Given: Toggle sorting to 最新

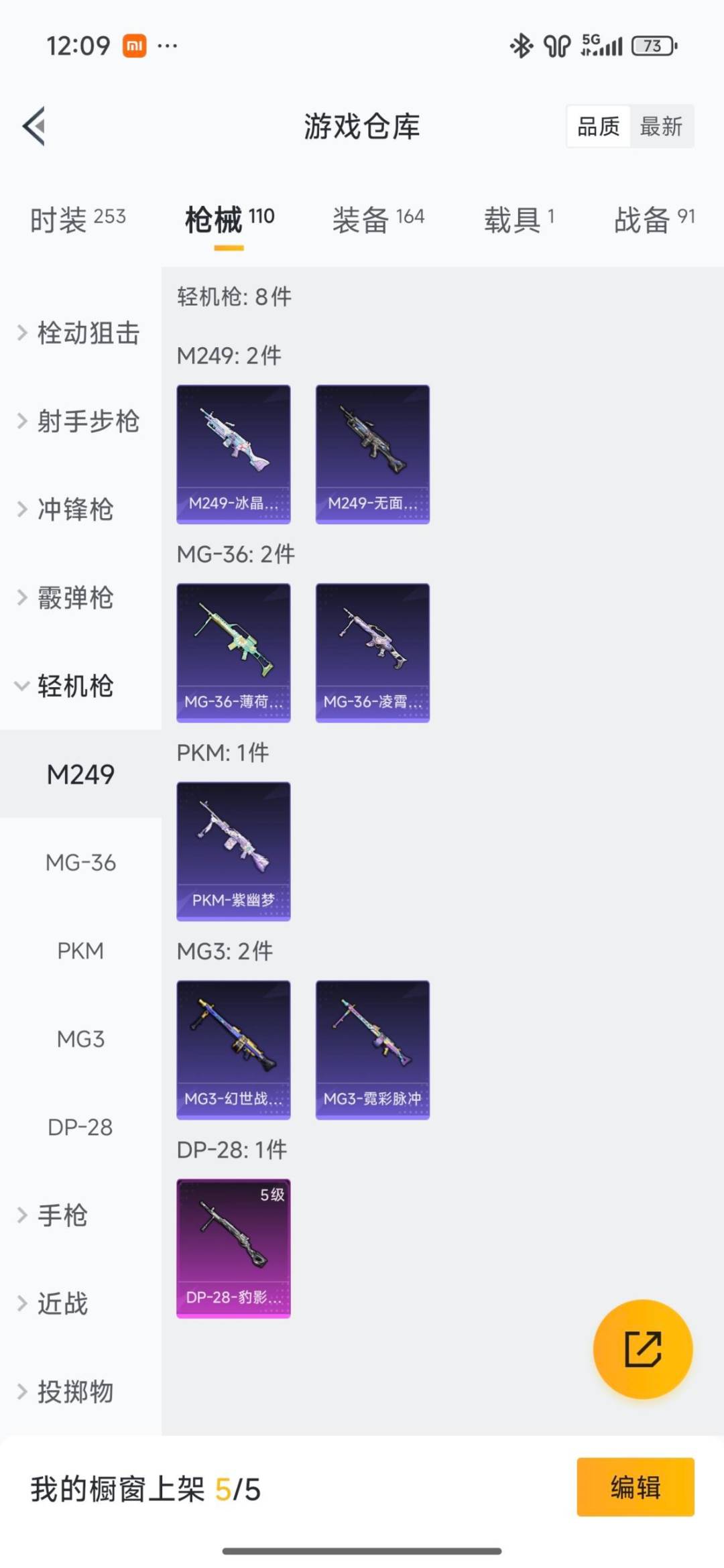Looking at the screenshot, I should pos(660,127).
